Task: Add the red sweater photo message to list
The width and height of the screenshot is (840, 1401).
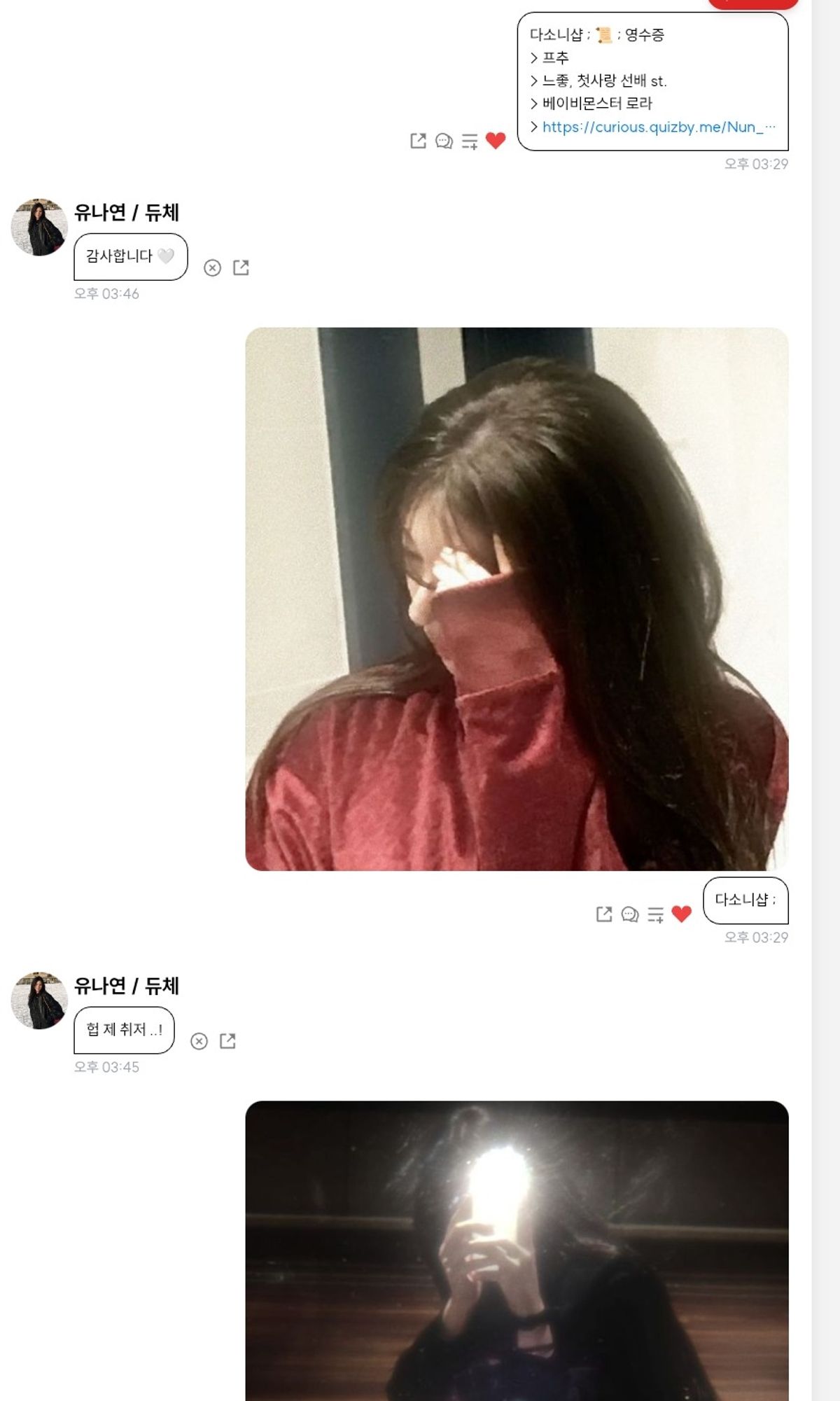Action: pos(656,914)
